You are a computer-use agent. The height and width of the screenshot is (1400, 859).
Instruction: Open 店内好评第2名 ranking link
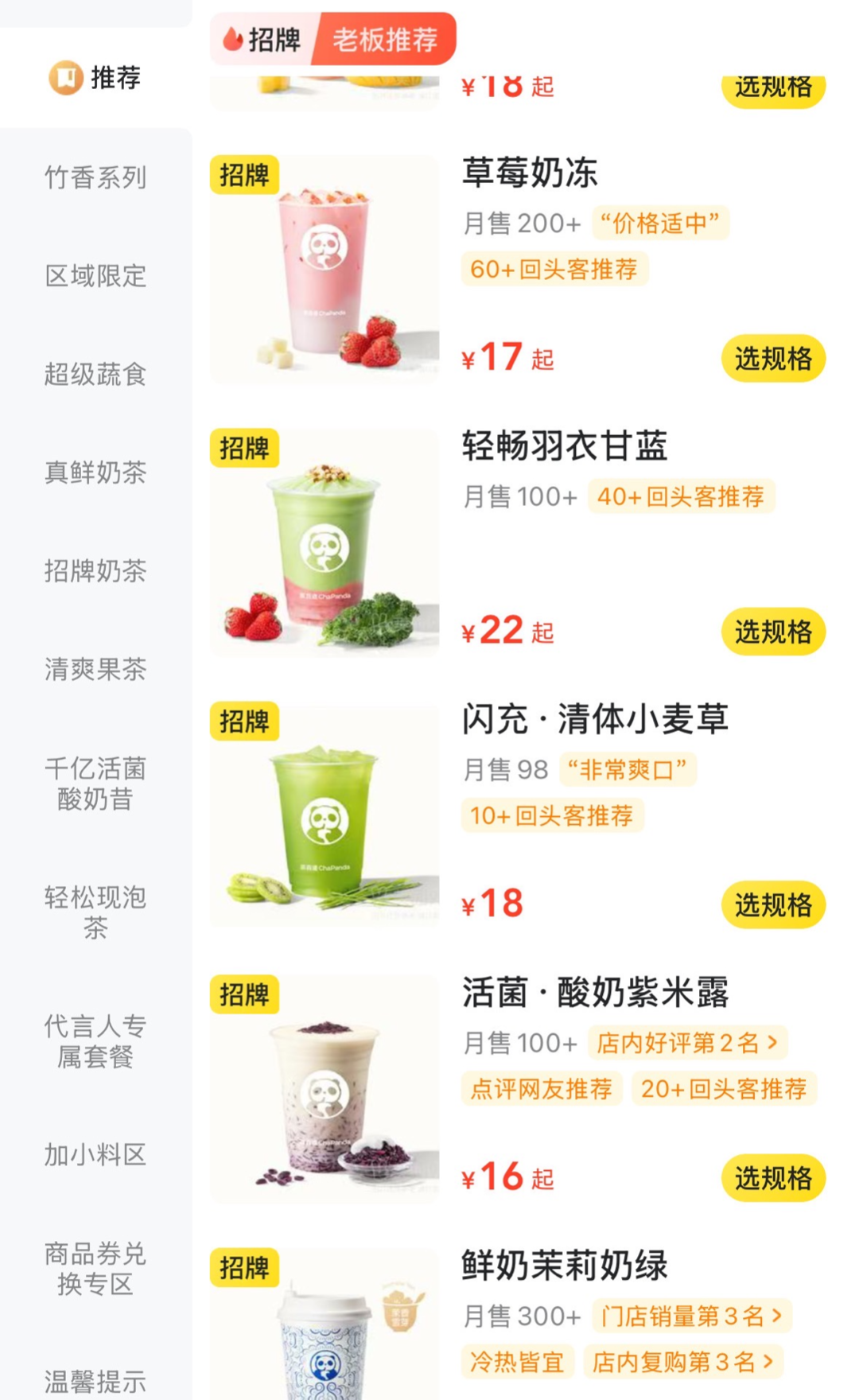click(687, 1043)
